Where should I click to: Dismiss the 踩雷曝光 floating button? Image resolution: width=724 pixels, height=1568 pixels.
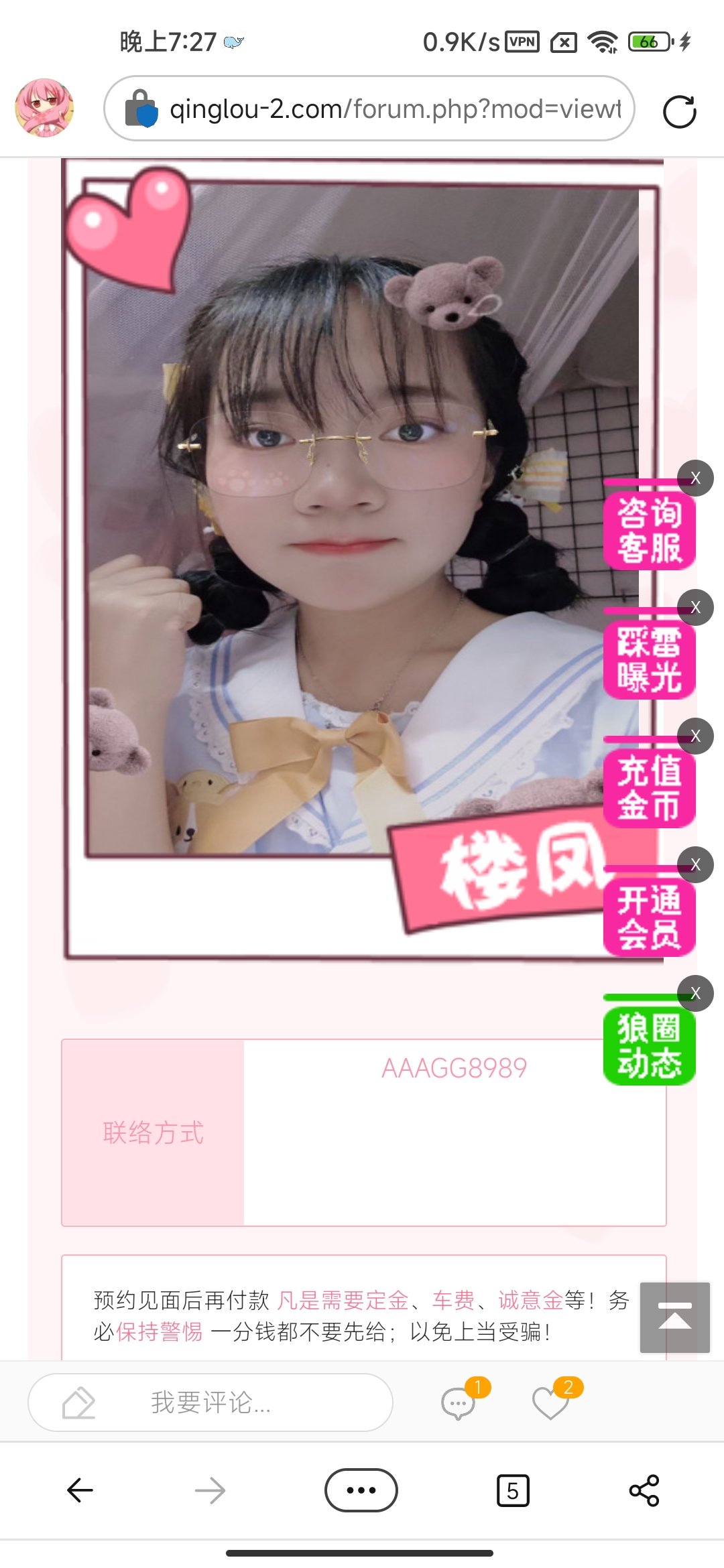pos(695,607)
